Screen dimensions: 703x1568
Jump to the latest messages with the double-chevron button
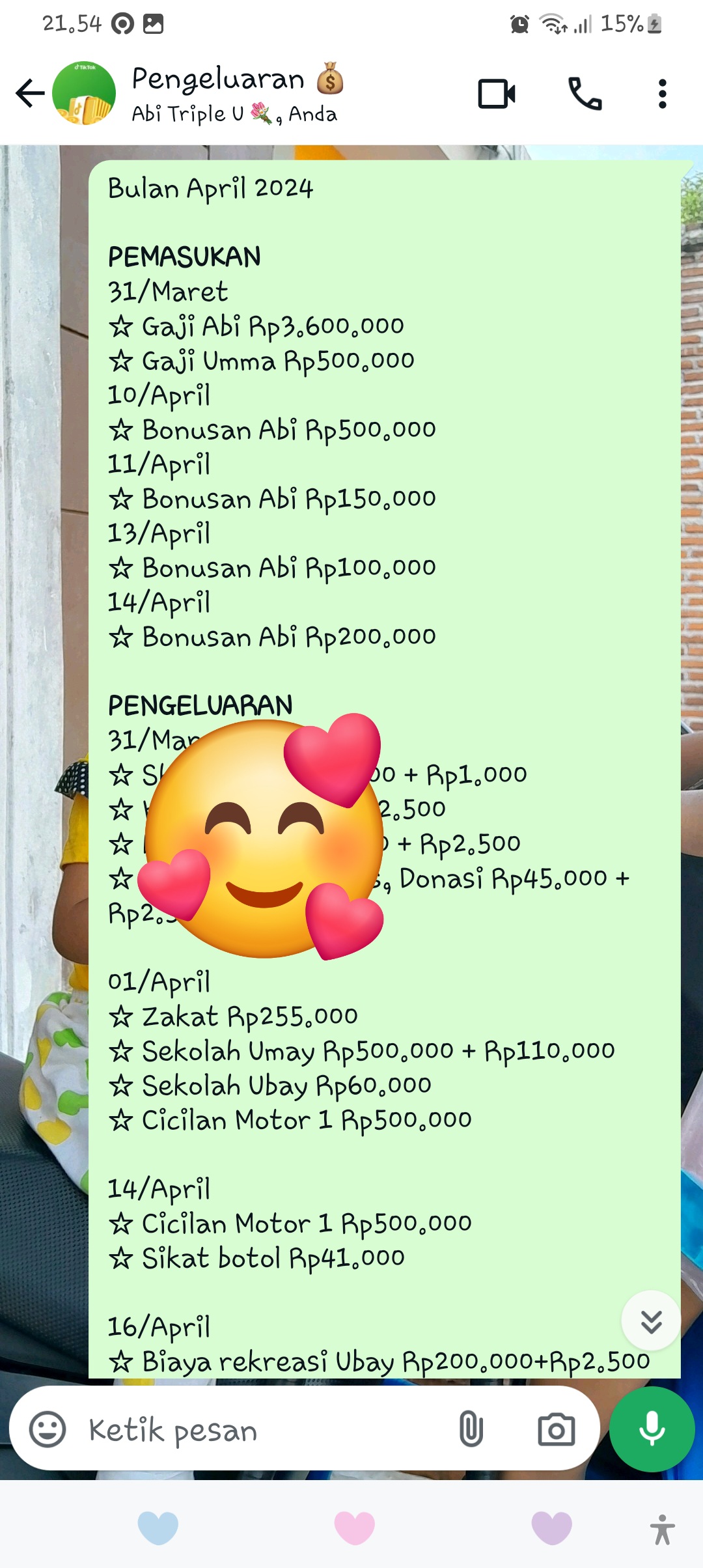click(651, 1321)
